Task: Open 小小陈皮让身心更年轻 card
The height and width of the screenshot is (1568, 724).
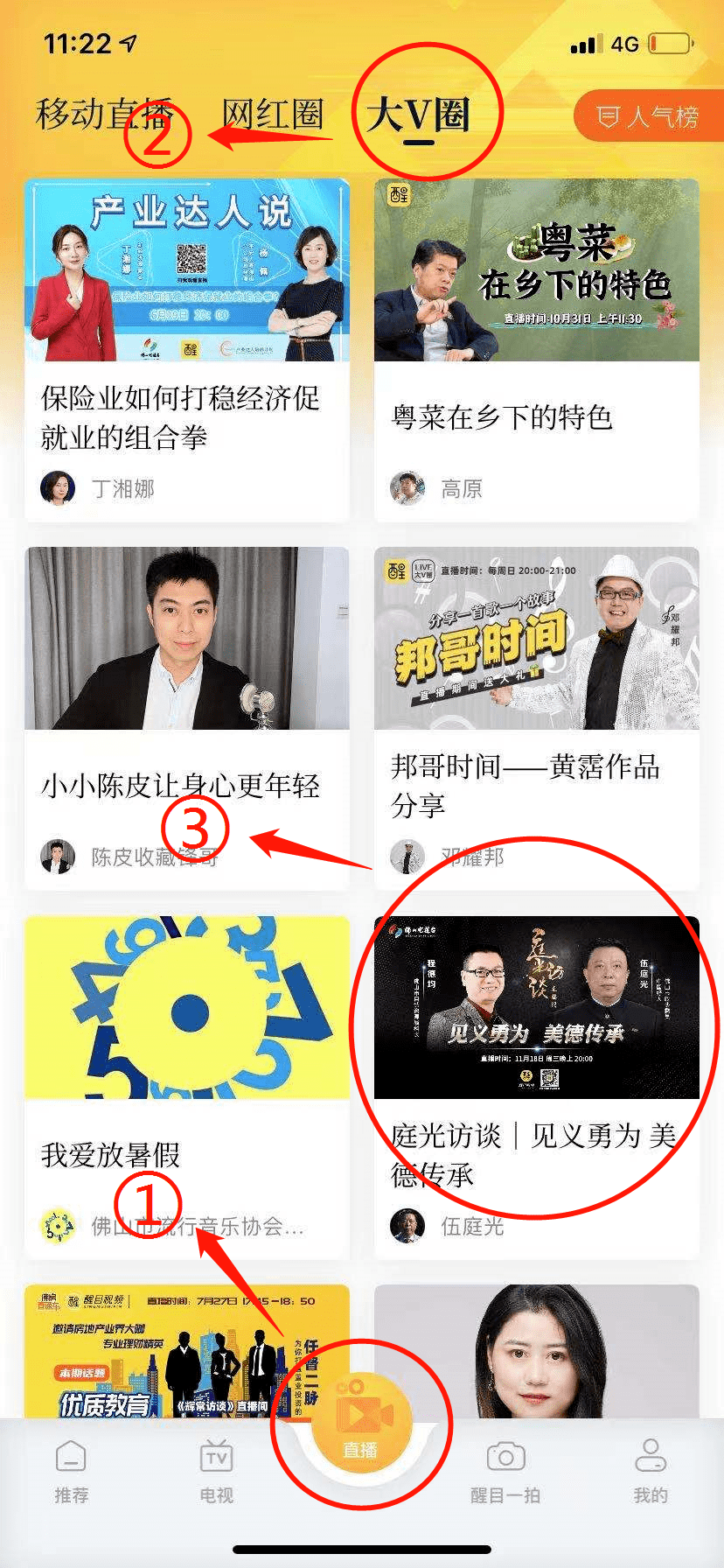Action: 187,717
